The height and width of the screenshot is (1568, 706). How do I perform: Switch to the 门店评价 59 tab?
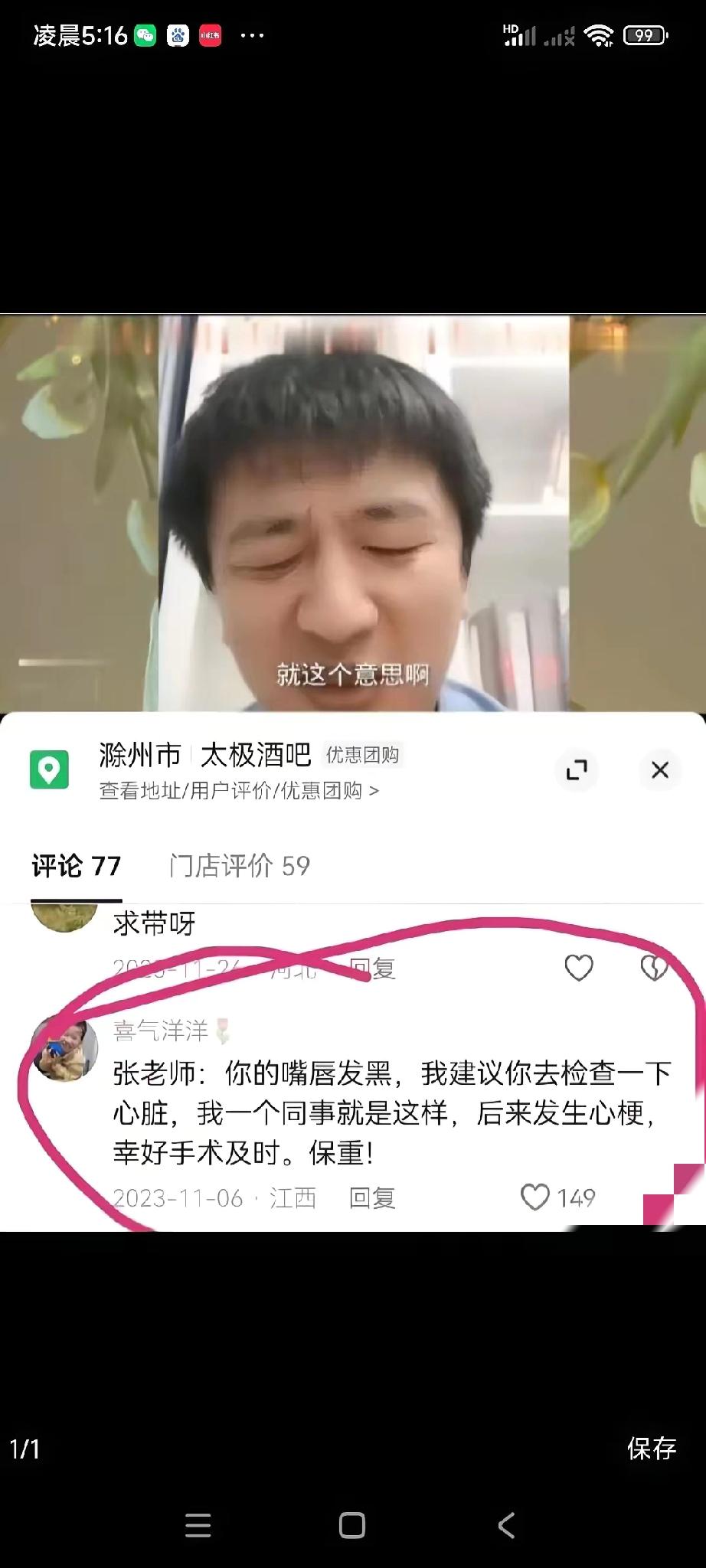(x=237, y=867)
